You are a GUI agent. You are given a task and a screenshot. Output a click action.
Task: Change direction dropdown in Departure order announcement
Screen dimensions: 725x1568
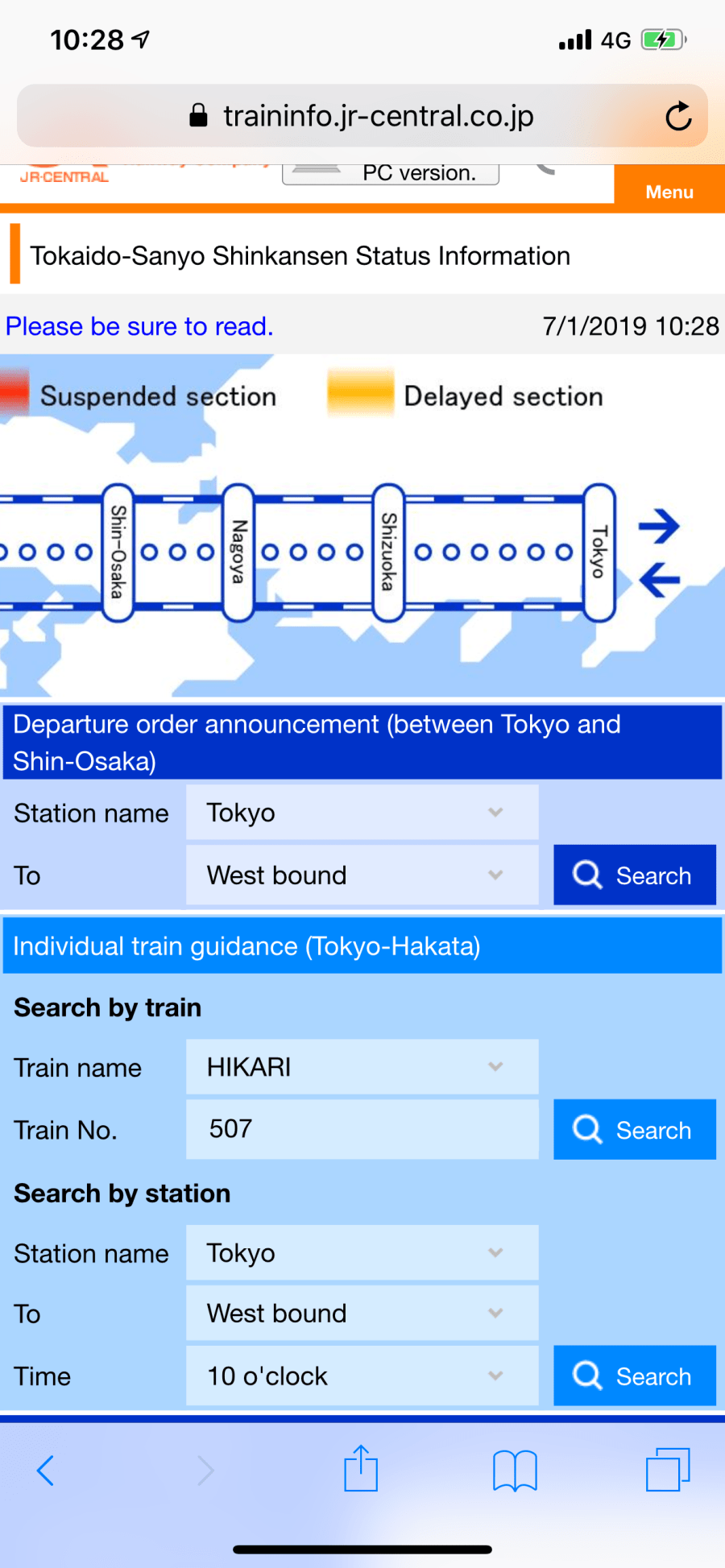pyautogui.click(x=362, y=875)
